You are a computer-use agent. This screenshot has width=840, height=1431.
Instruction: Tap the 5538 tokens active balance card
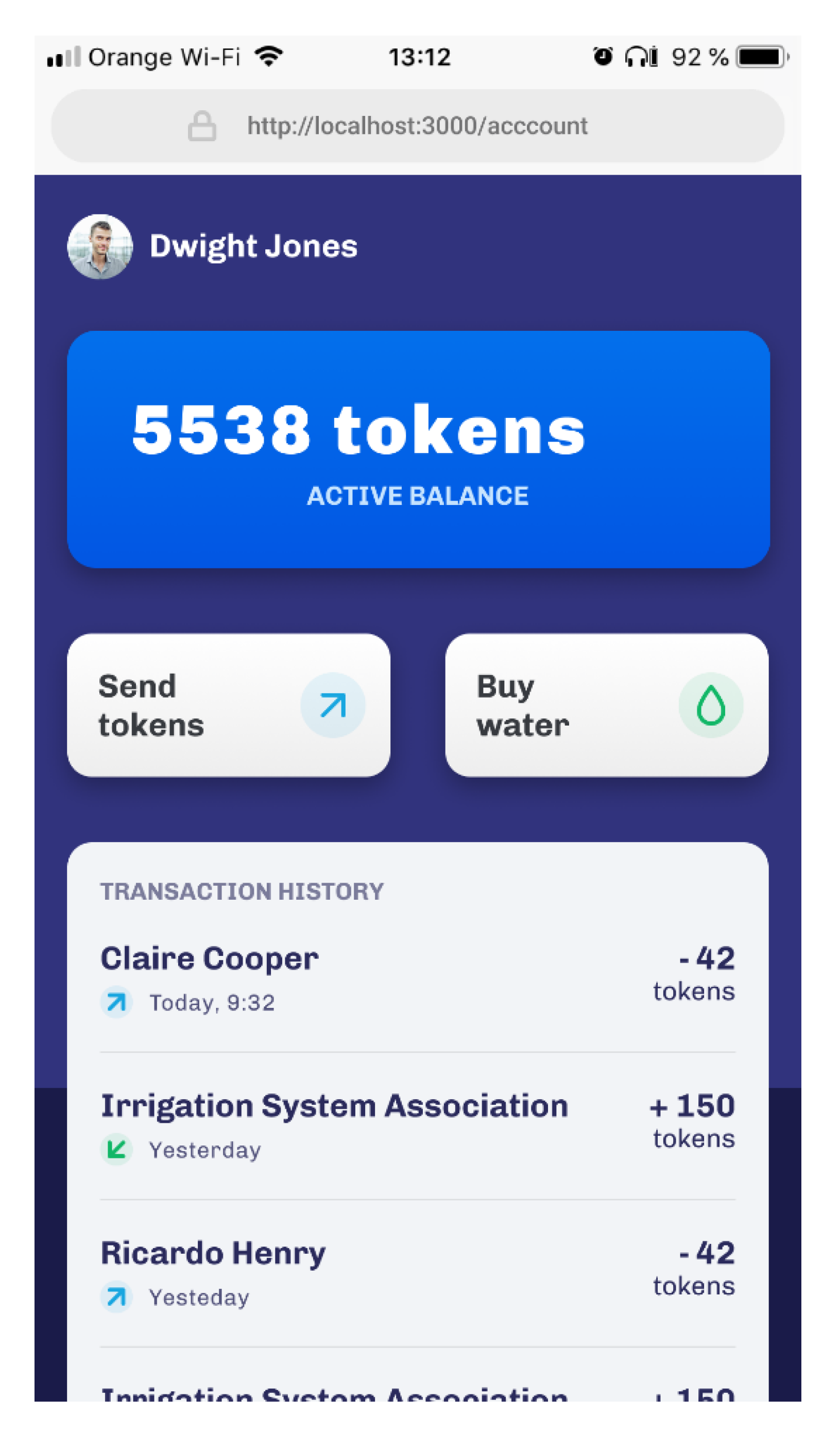pyautogui.click(x=418, y=449)
